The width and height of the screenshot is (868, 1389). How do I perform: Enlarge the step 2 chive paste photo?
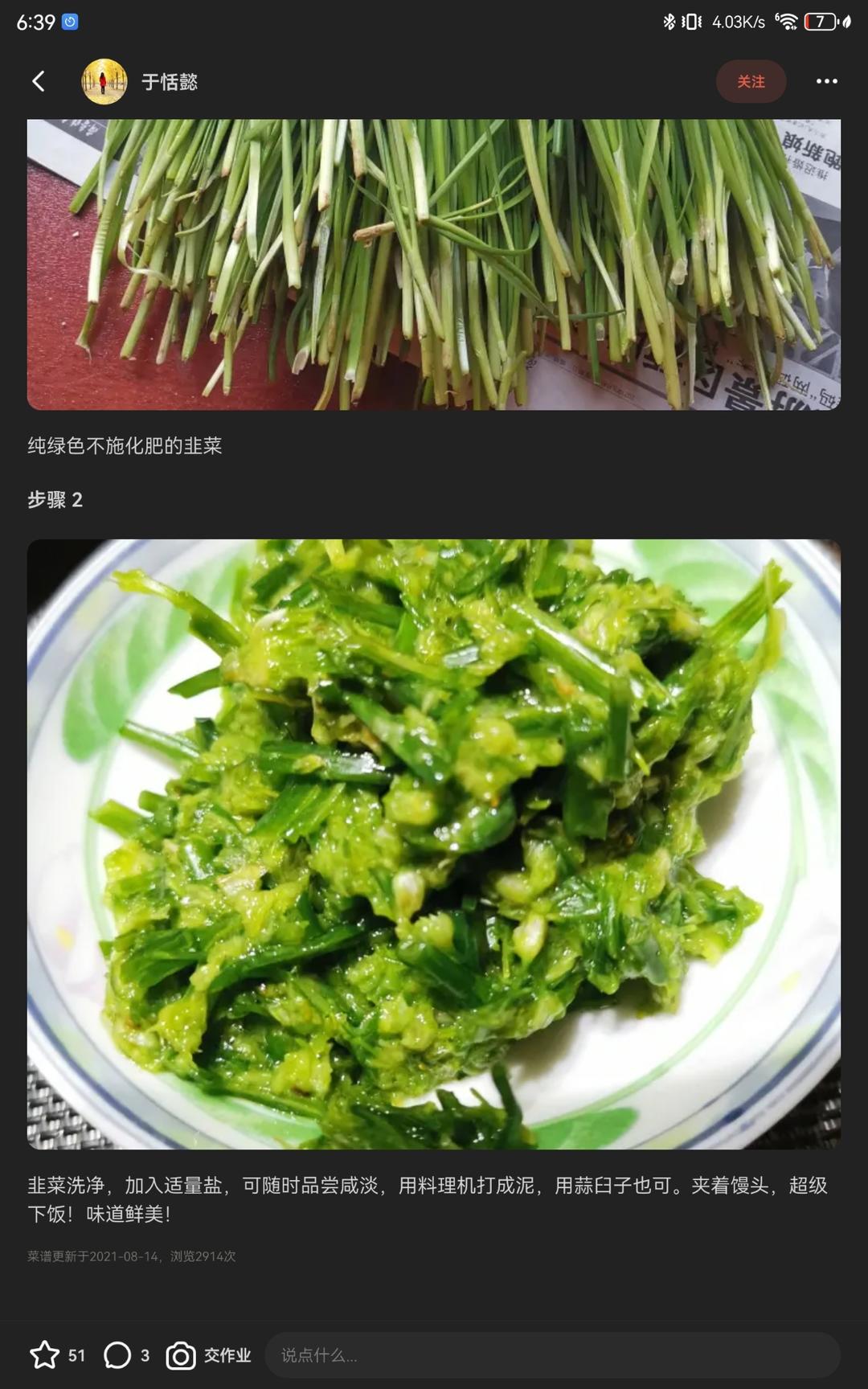point(434,843)
